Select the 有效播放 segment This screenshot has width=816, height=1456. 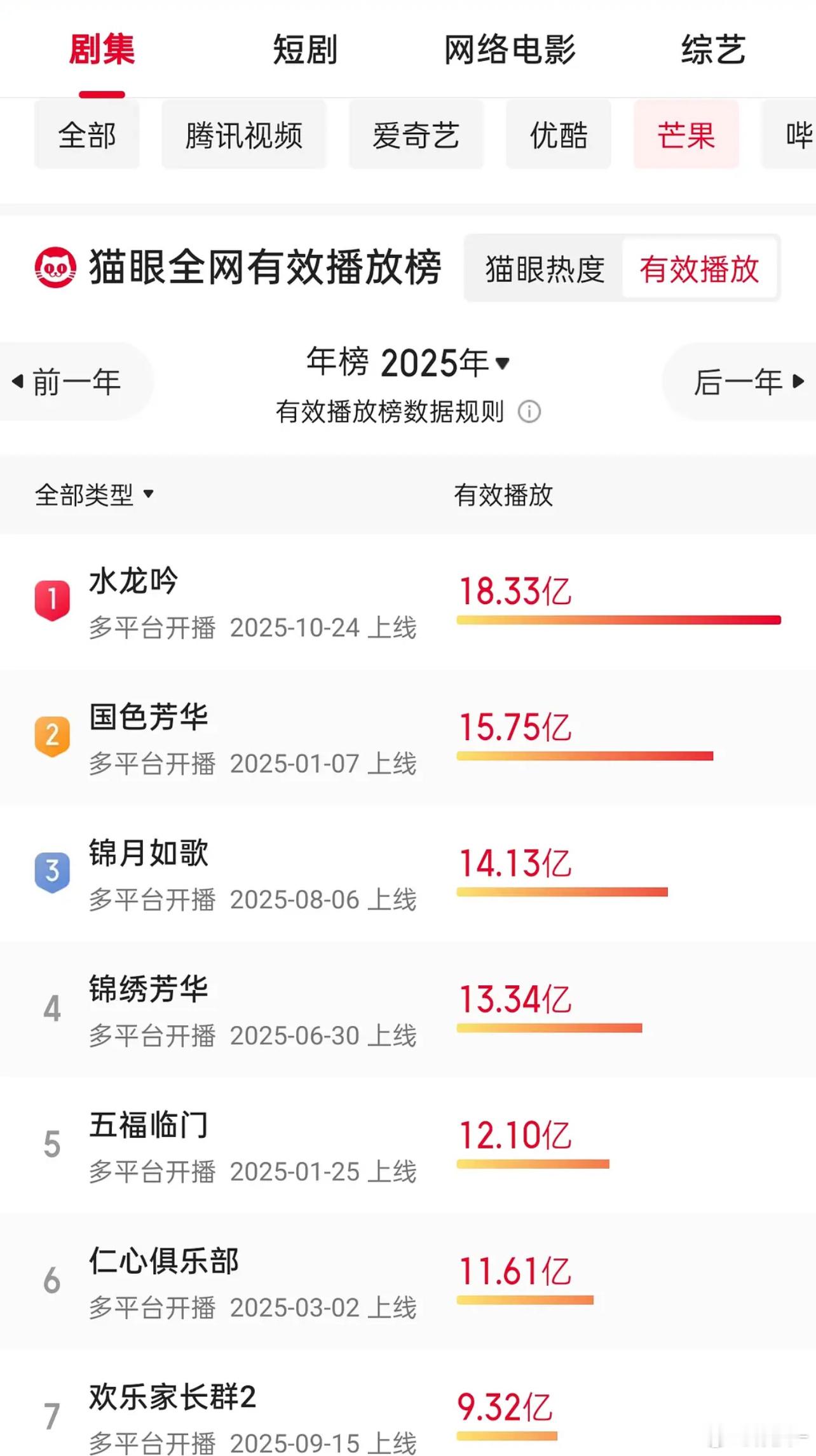click(699, 268)
